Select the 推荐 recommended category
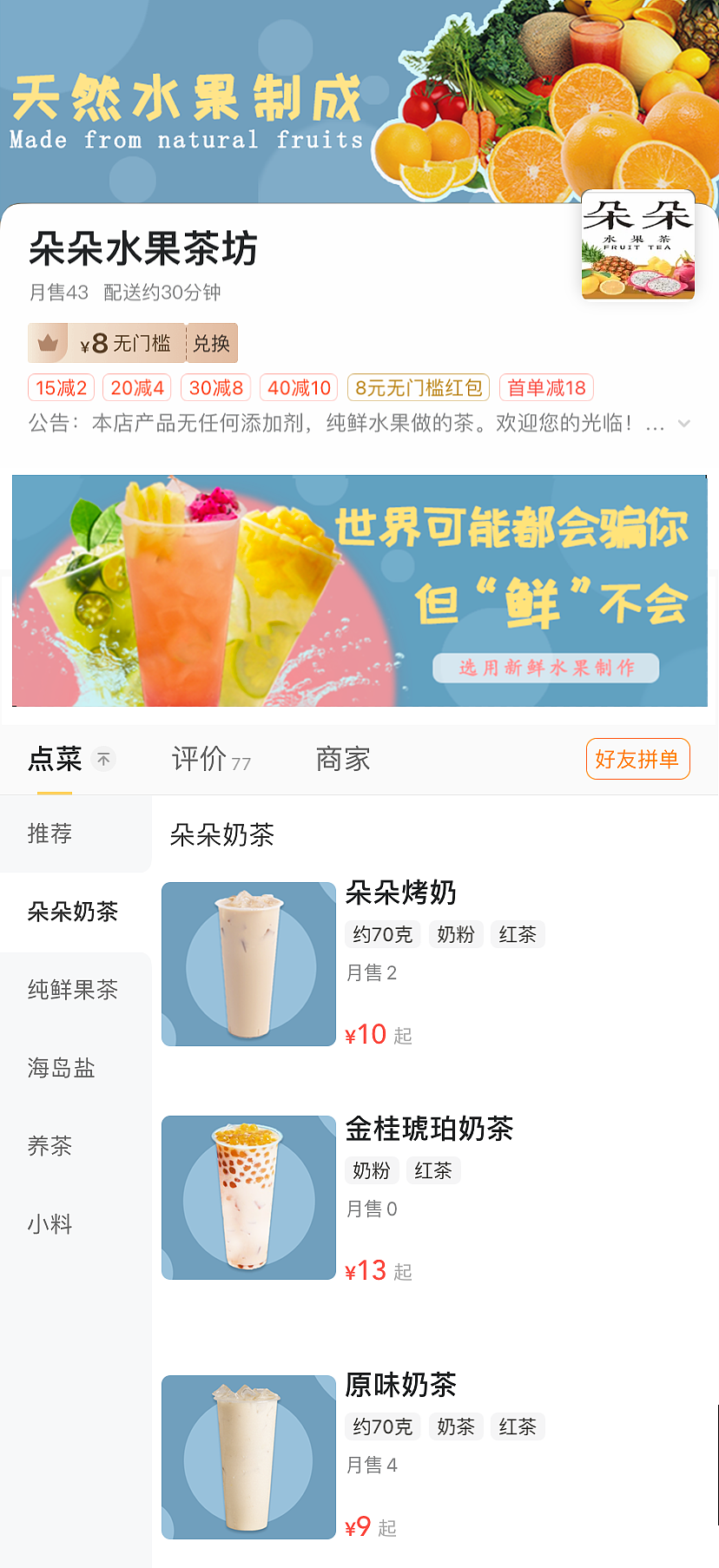This screenshot has width=719, height=1568. [49, 833]
